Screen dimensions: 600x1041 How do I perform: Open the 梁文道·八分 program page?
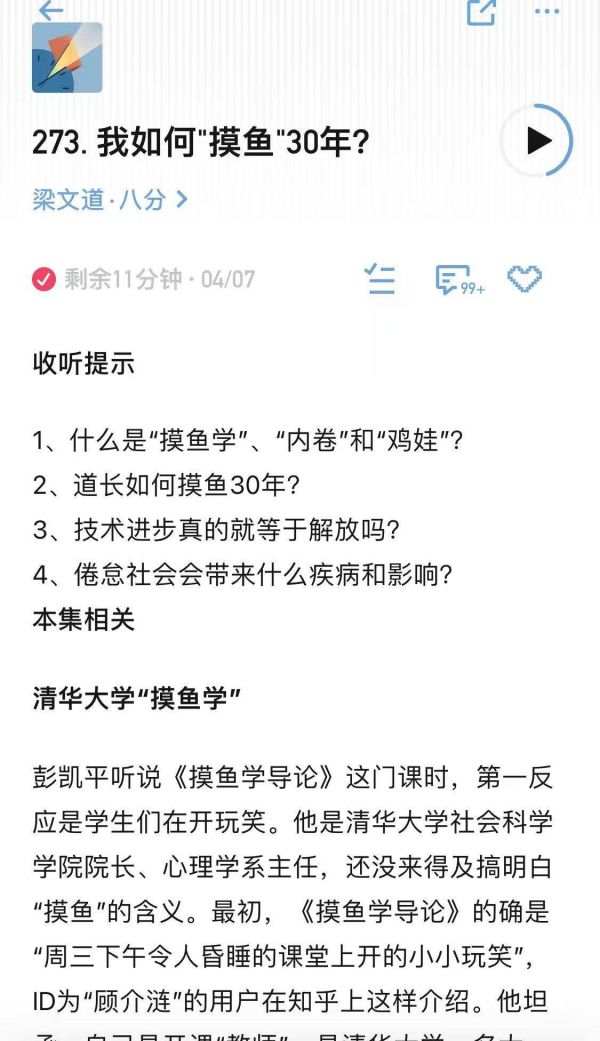click(110, 199)
